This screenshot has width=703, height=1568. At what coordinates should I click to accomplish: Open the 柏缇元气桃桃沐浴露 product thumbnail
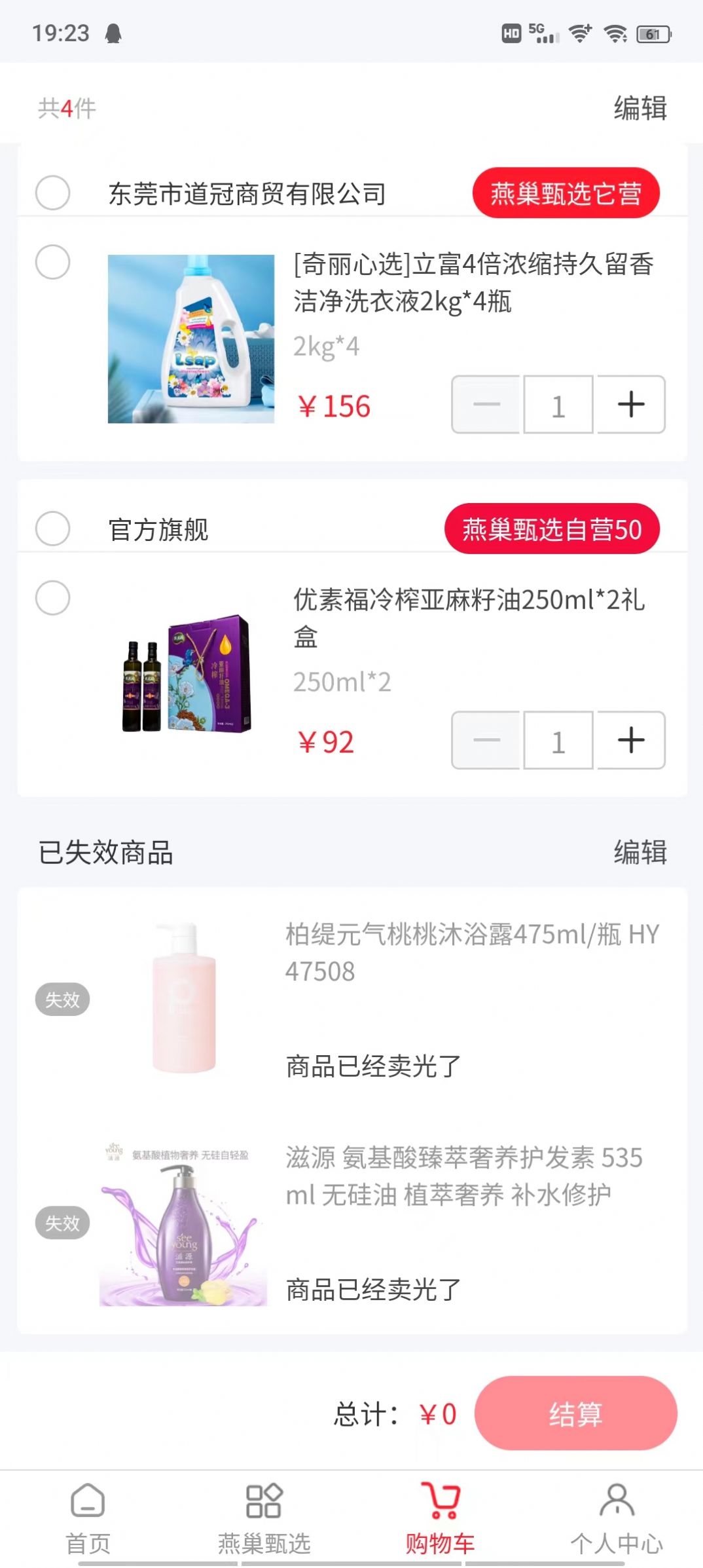183,999
